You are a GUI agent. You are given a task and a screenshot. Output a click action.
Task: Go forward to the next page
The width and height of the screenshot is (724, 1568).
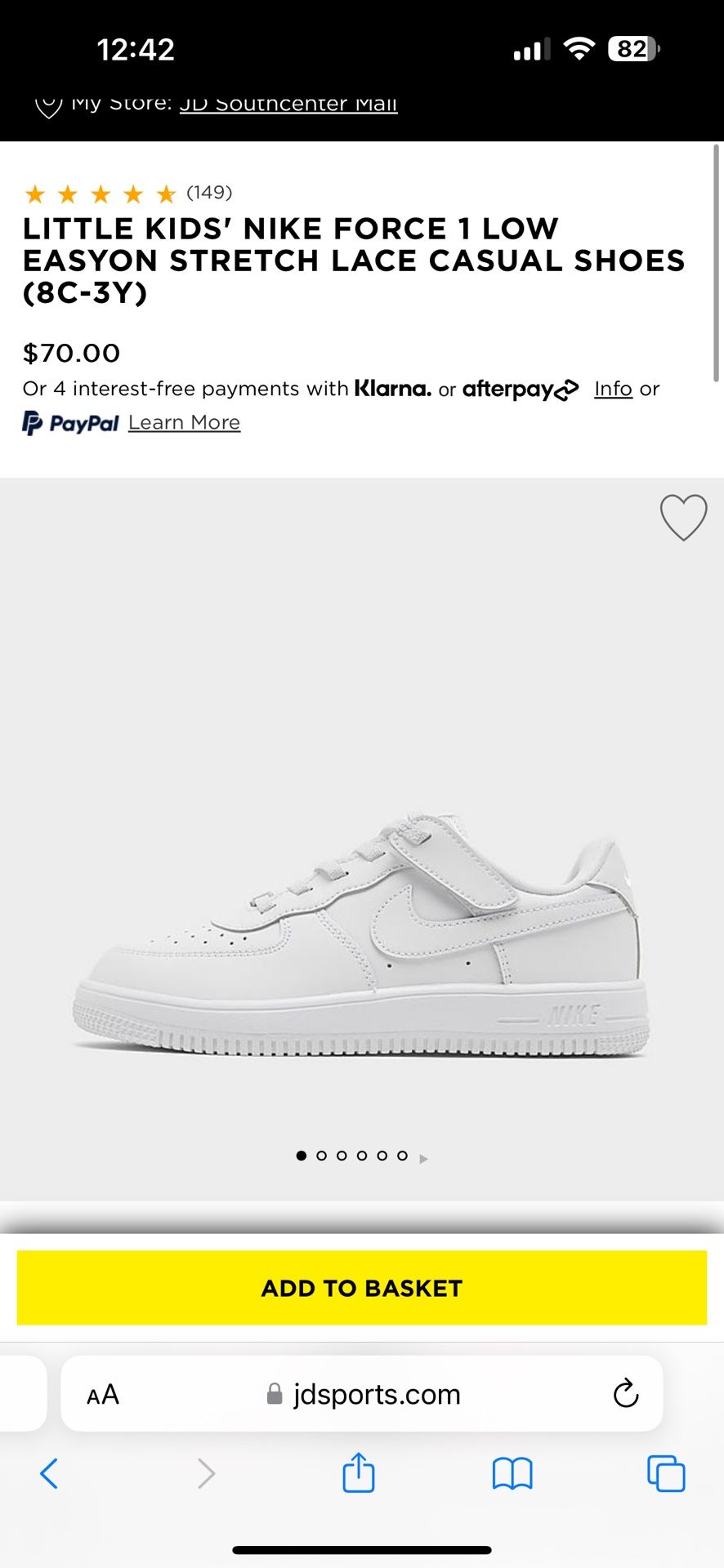206,1474
